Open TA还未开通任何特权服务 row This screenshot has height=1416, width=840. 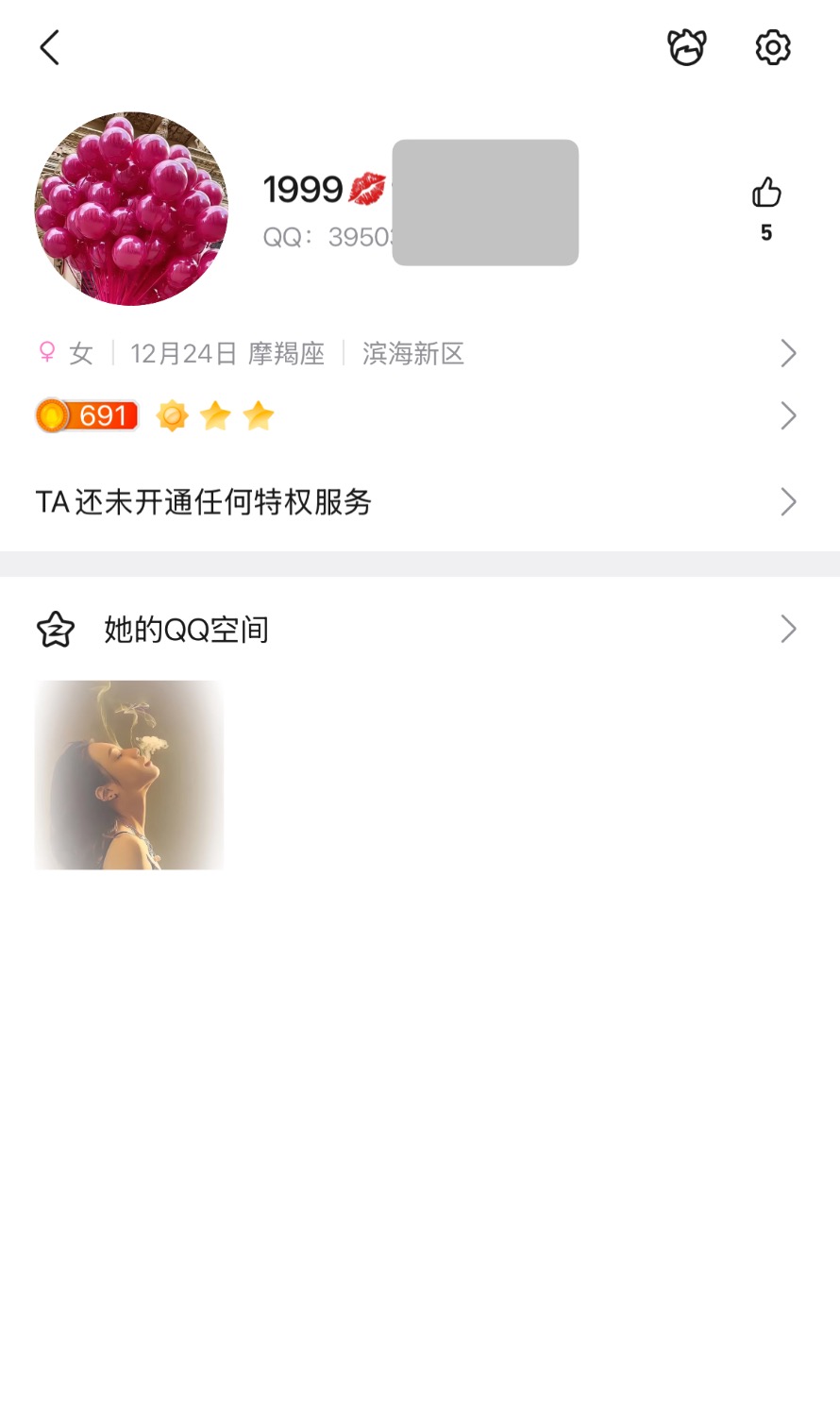click(x=415, y=502)
